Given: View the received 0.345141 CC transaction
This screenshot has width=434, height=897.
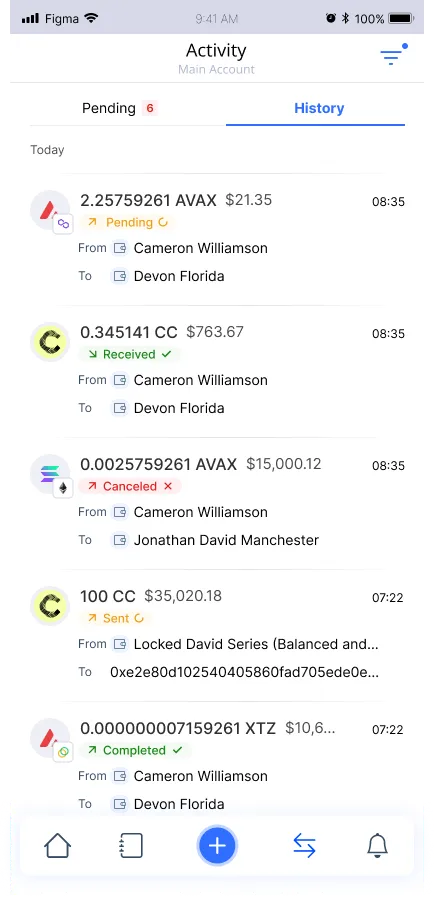Looking at the screenshot, I should click(x=217, y=371).
